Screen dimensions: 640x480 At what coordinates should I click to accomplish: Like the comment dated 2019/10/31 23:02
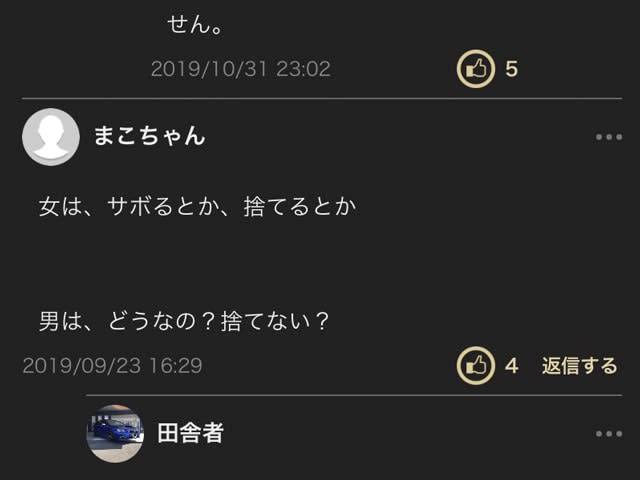pyautogui.click(x=476, y=69)
